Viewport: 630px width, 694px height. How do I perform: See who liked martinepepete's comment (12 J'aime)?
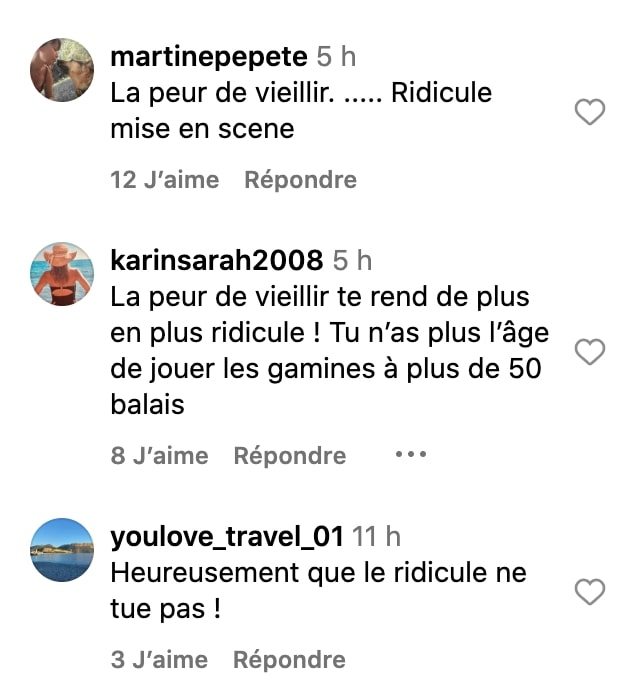164,180
